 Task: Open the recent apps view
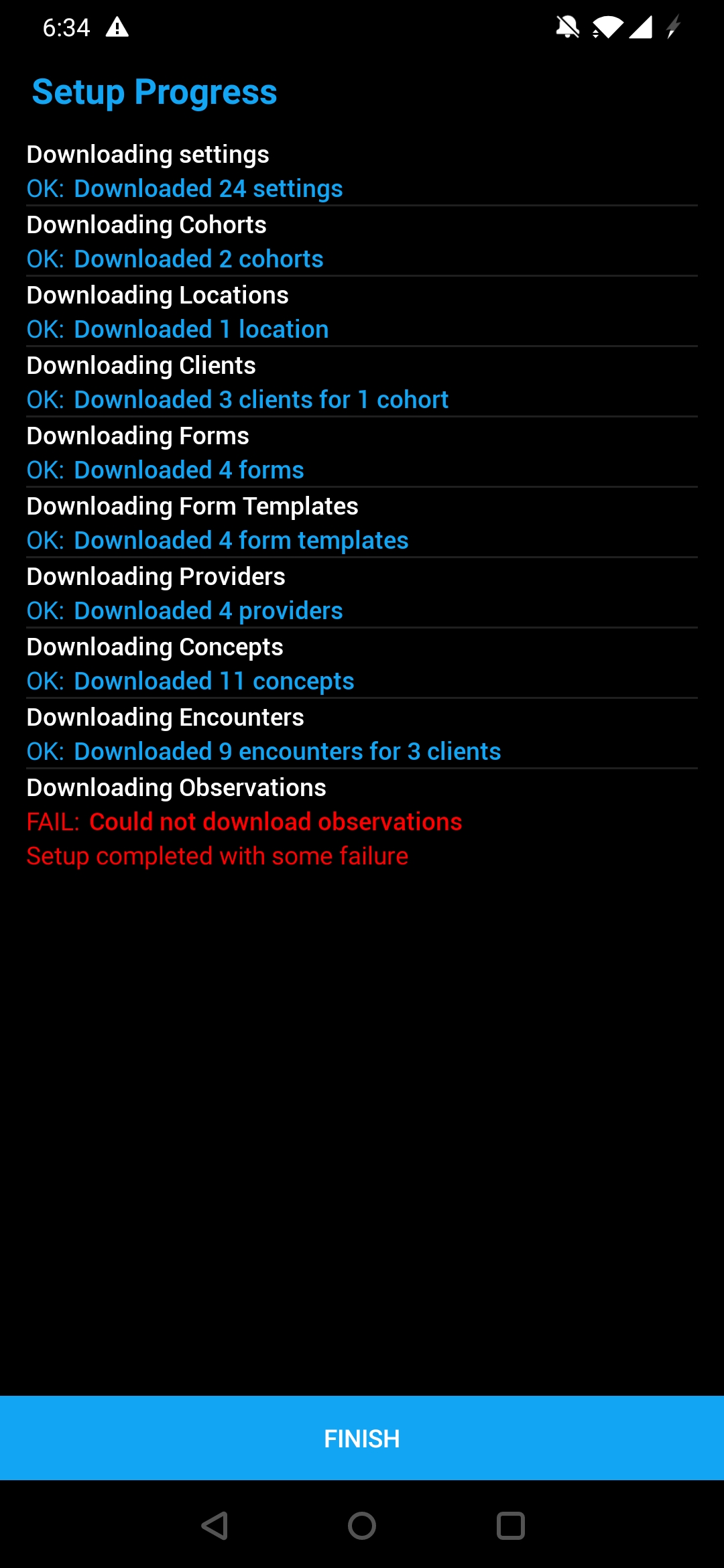[x=510, y=1526]
